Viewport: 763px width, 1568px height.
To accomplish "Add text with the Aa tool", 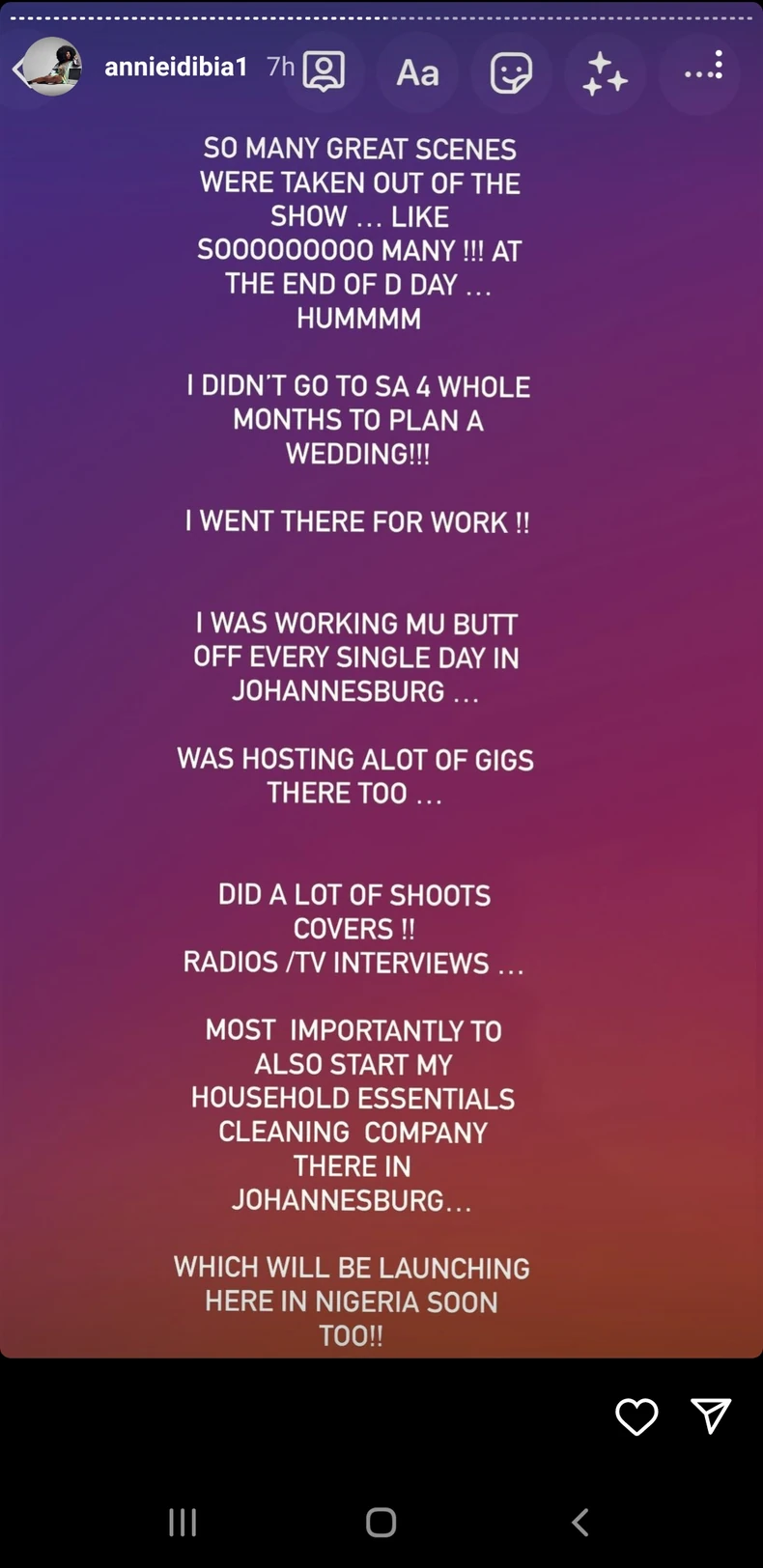I will click(x=417, y=72).
